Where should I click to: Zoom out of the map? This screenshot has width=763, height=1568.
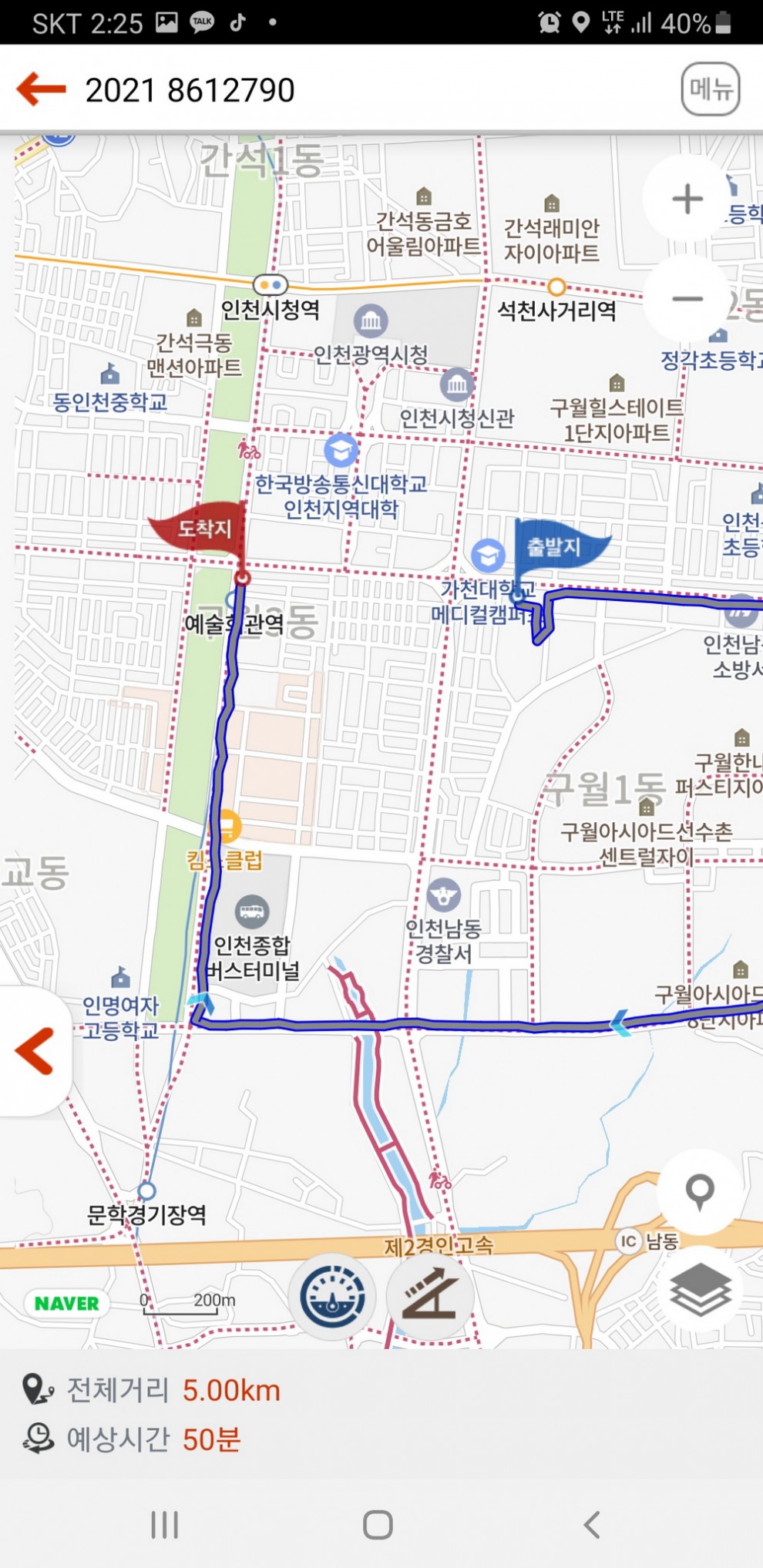tap(687, 299)
